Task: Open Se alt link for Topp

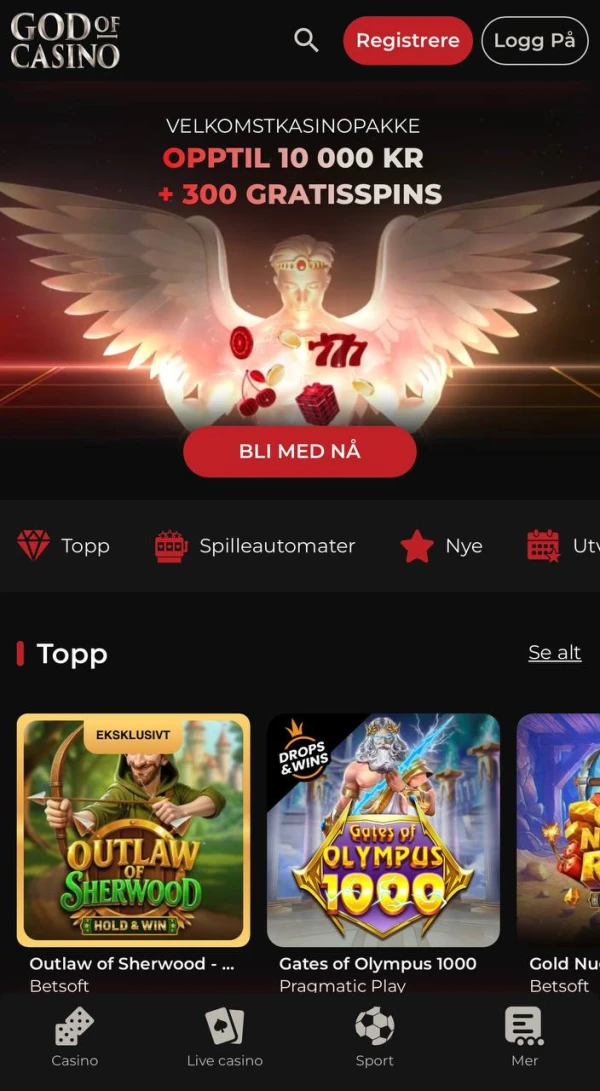Action: click(554, 652)
